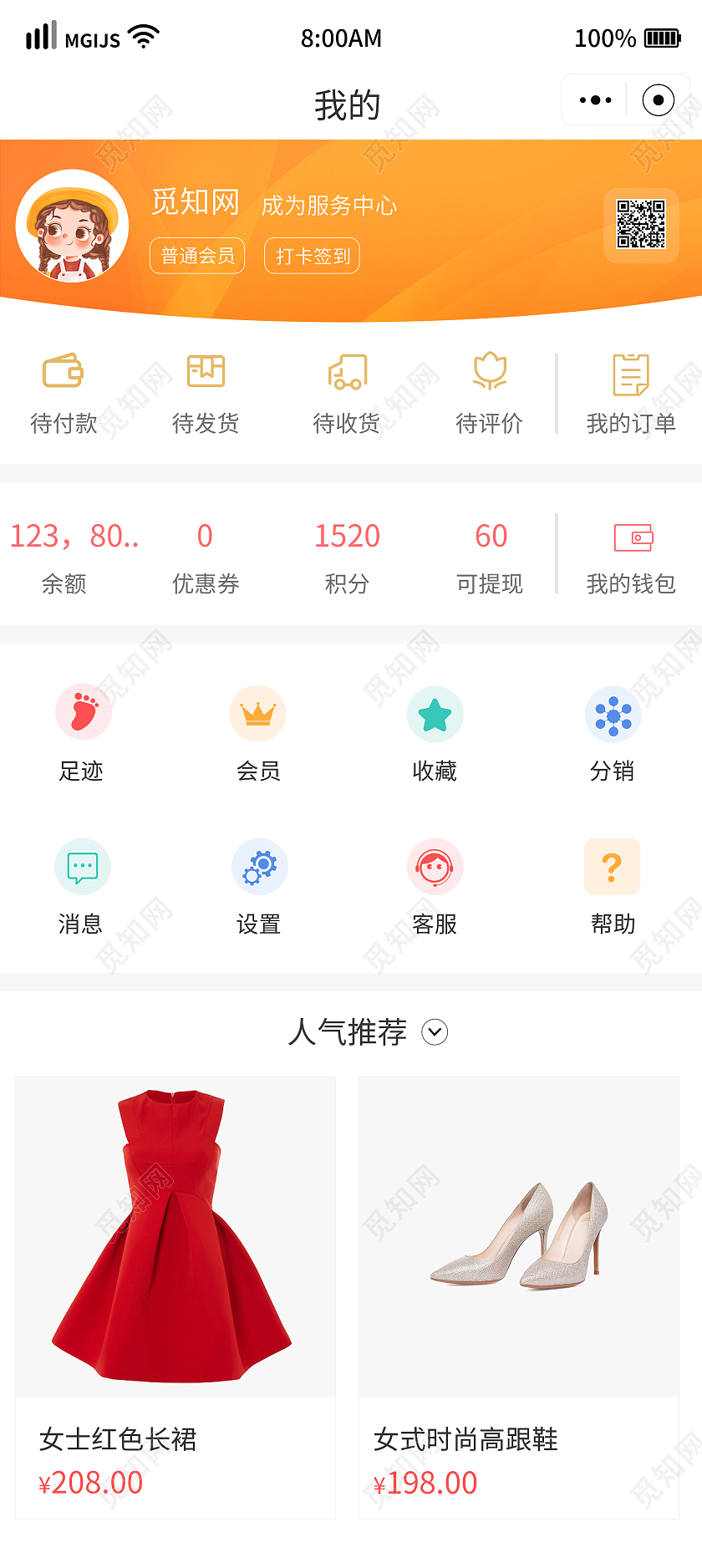This screenshot has height=1568, width=702.
Task: Open the 收藏 star collection icon
Action: pos(435,715)
